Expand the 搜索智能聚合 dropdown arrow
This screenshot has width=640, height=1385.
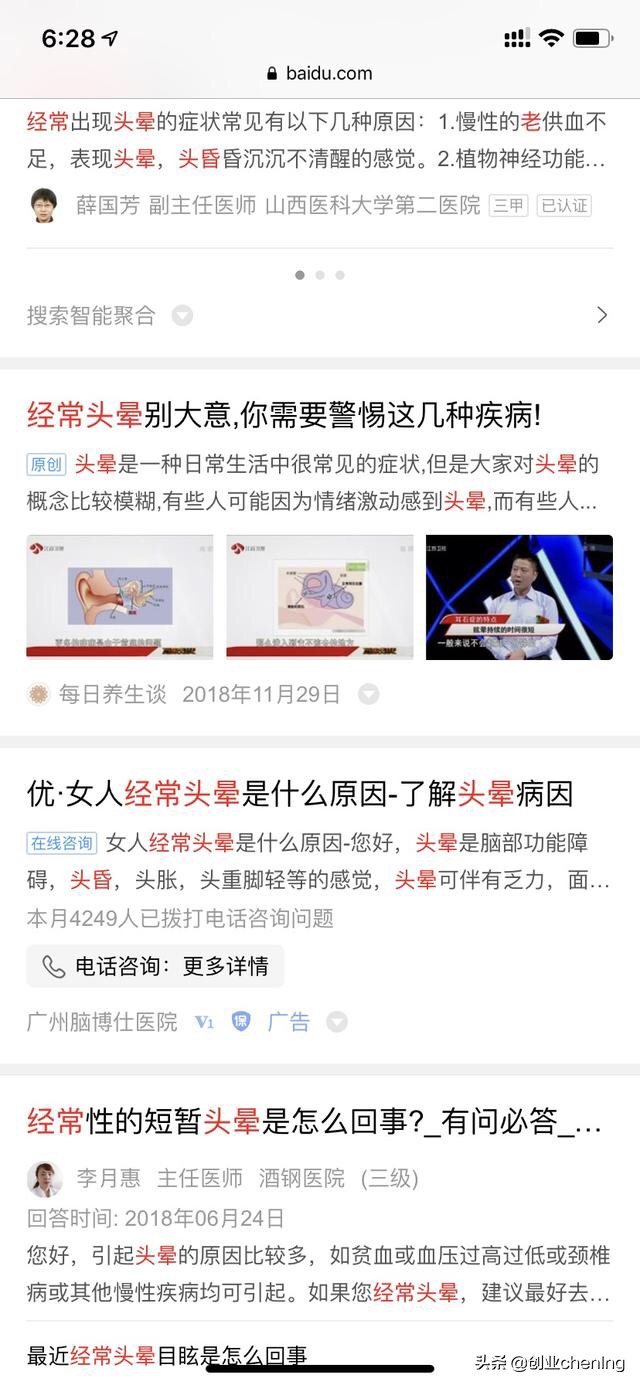(182, 316)
